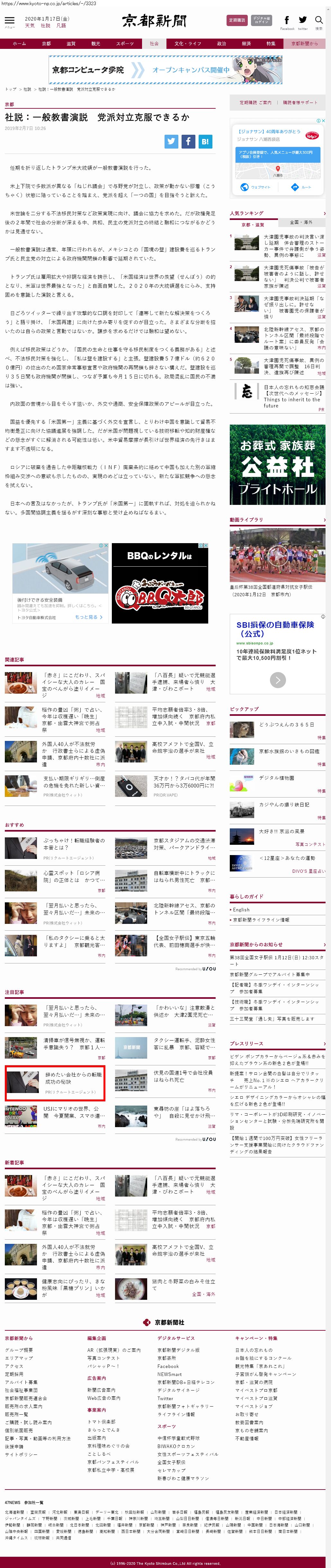The width and height of the screenshot is (331, 1568).
Task: Open 京都新聞デジタル版 footer link
Action: pyautogui.click(x=178, y=1350)
